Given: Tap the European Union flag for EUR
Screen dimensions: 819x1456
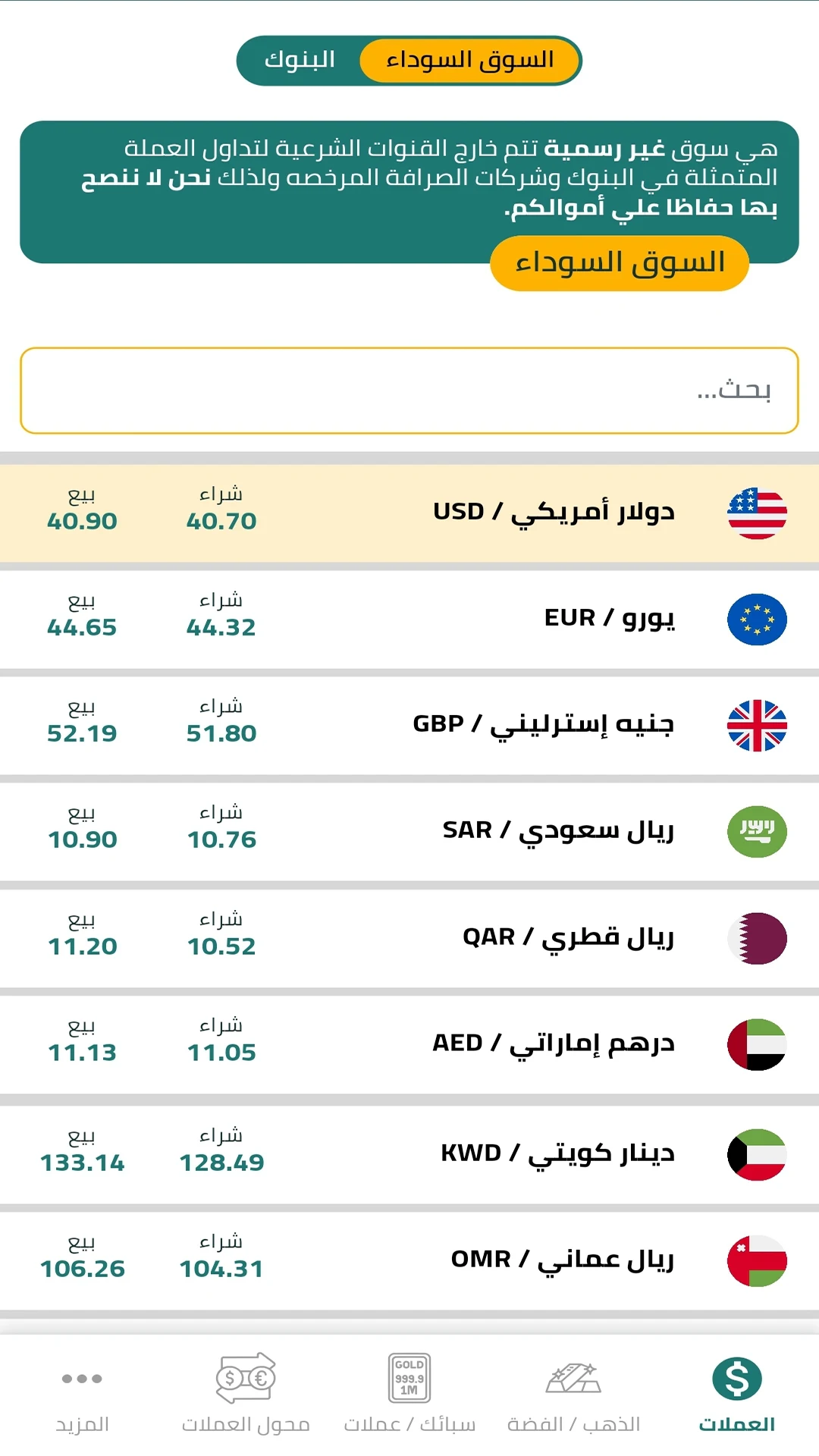Looking at the screenshot, I should coord(756,619).
